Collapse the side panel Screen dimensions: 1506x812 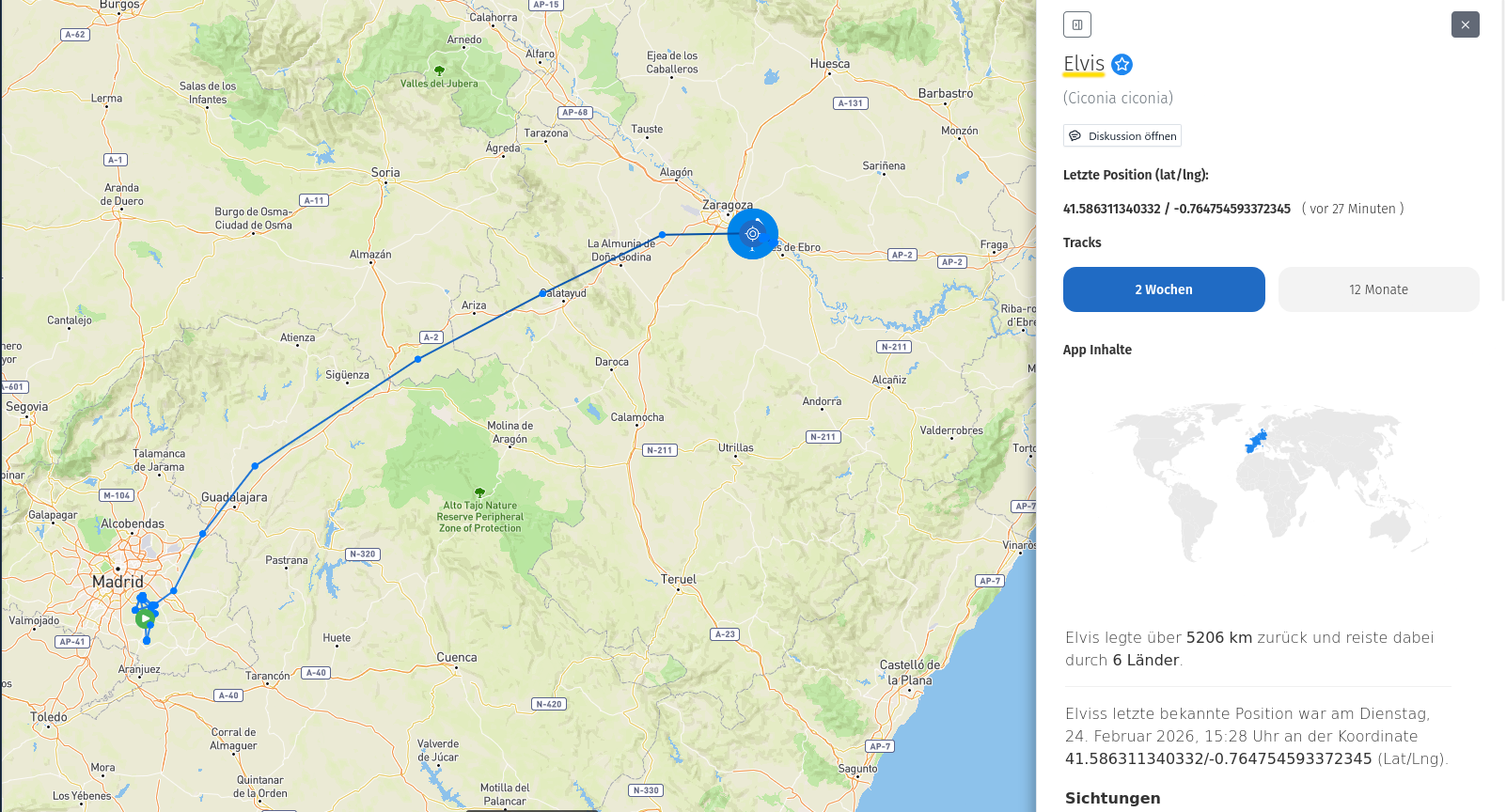1077,24
